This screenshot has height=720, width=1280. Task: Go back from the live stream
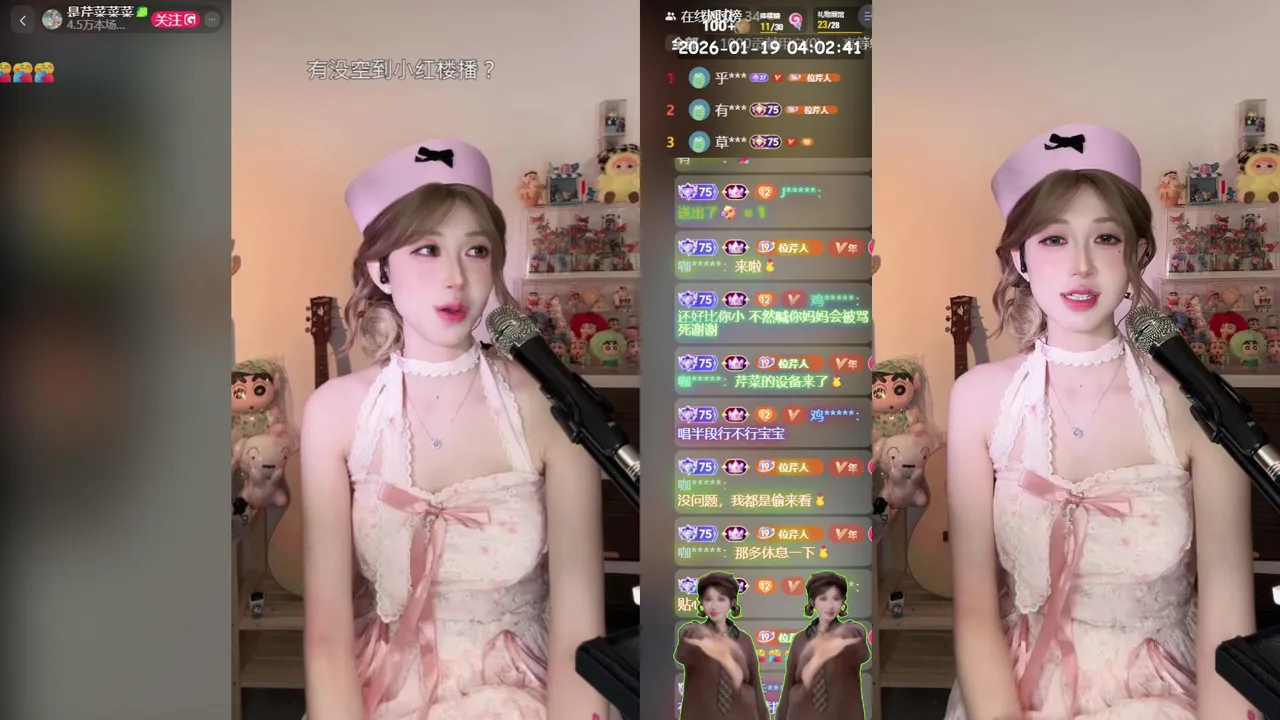[x=23, y=20]
